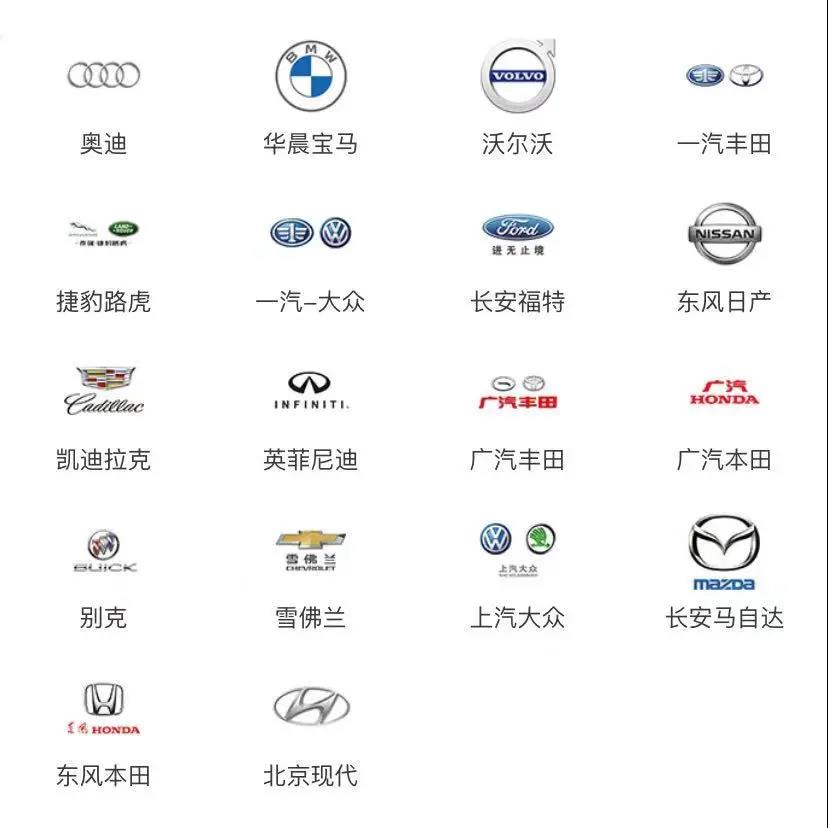
Task: Choose 华晨宝马 from the brand grid
Action: pyautogui.click(x=310, y=76)
